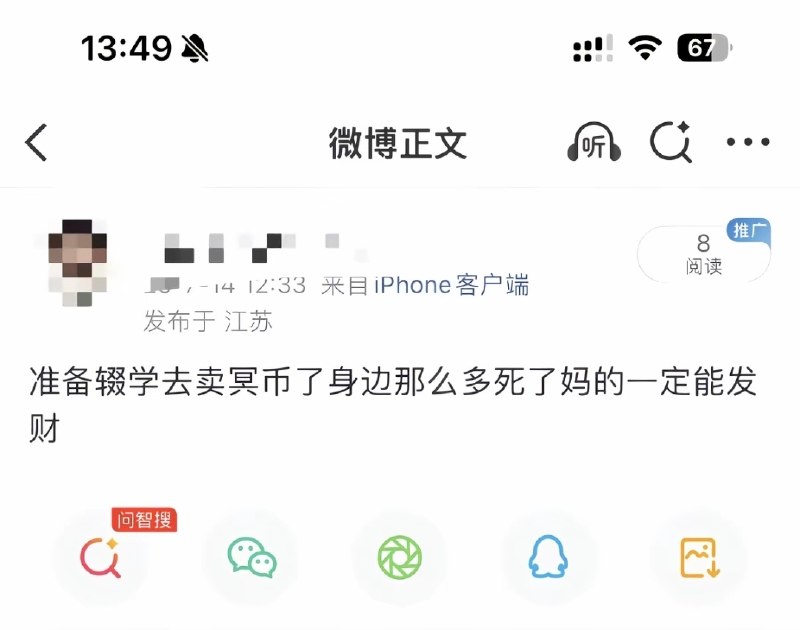Viewport: 800px width, 630px height.
Task: Open the iPhone客户端 source link
Action: (451, 285)
